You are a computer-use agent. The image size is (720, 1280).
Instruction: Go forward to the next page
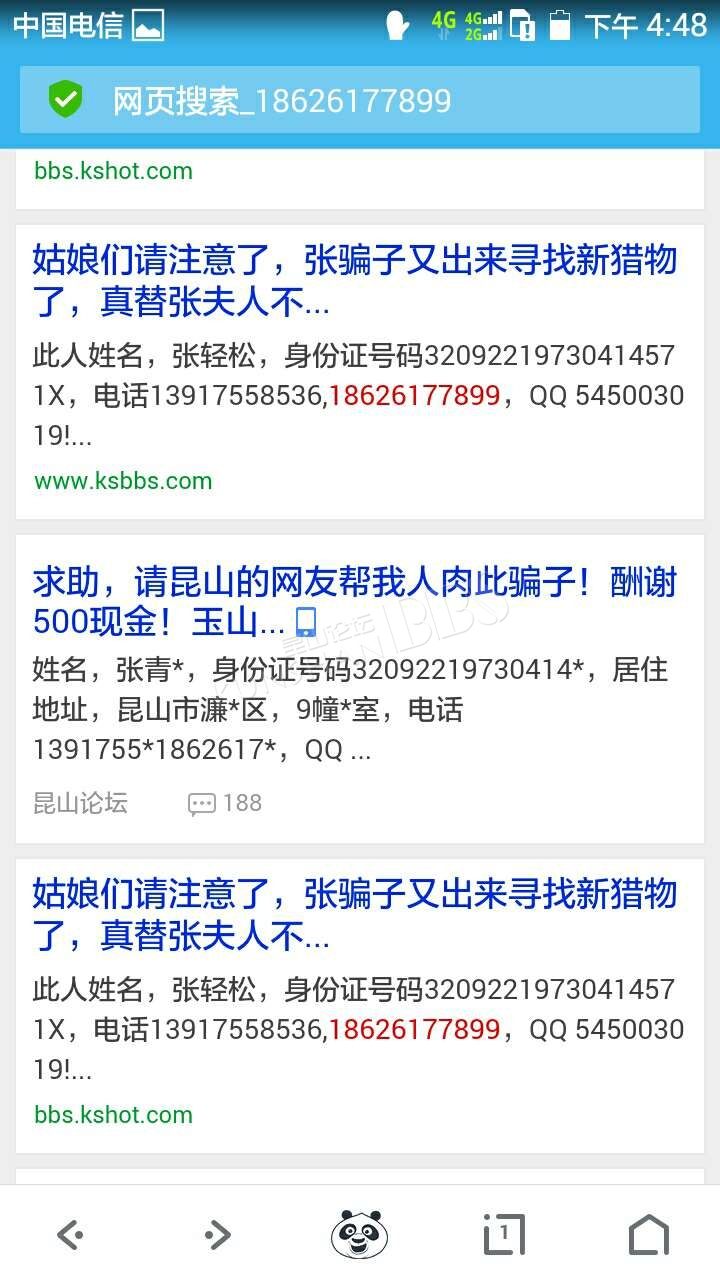click(x=216, y=1235)
